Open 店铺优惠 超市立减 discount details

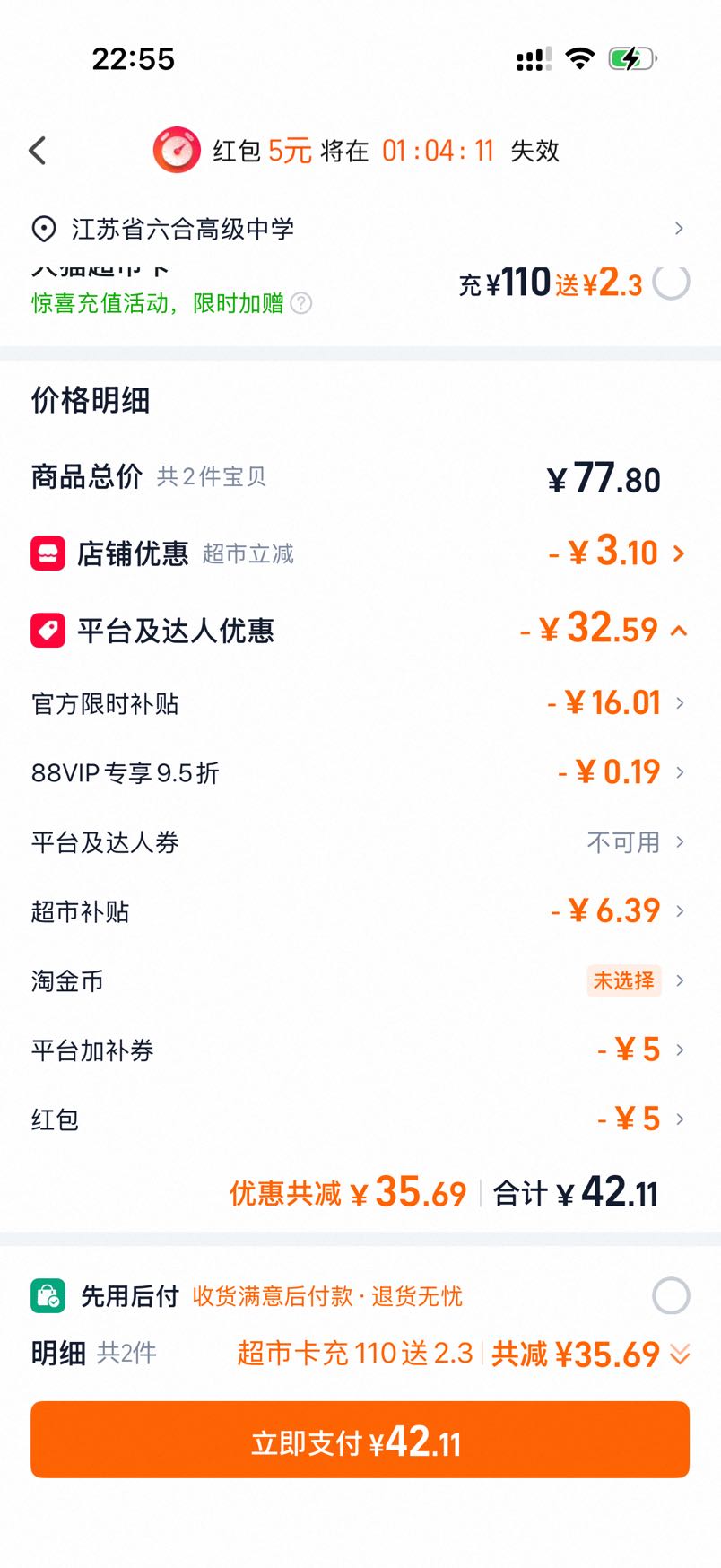coord(359,553)
